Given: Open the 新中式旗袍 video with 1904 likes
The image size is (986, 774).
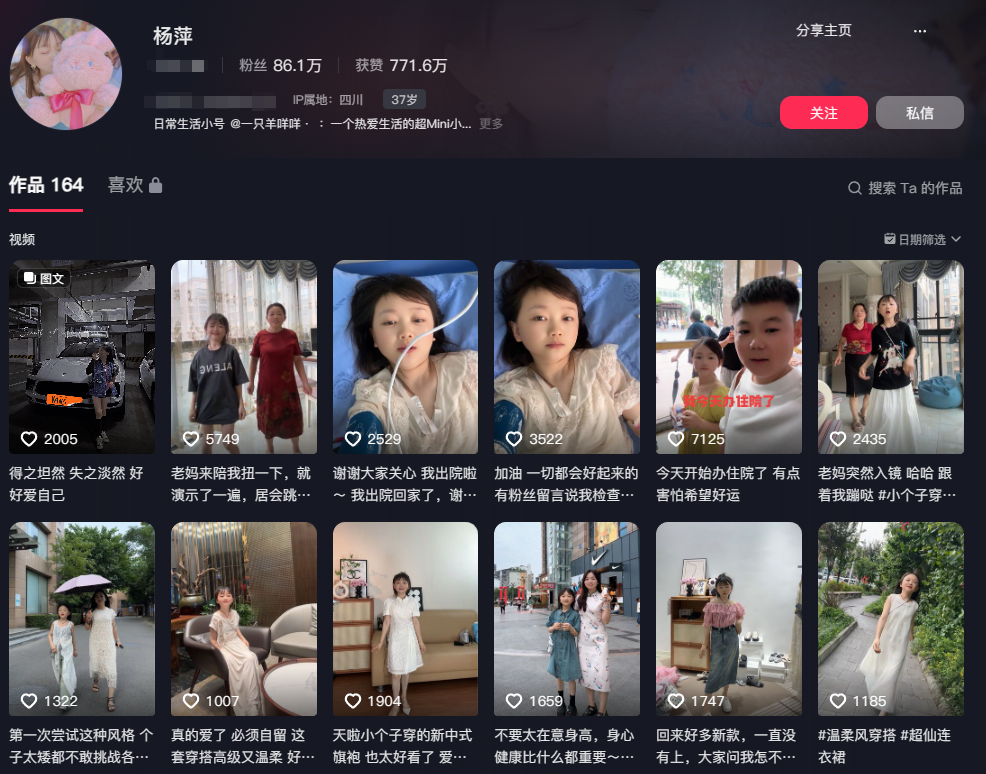Looking at the screenshot, I should point(405,618).
